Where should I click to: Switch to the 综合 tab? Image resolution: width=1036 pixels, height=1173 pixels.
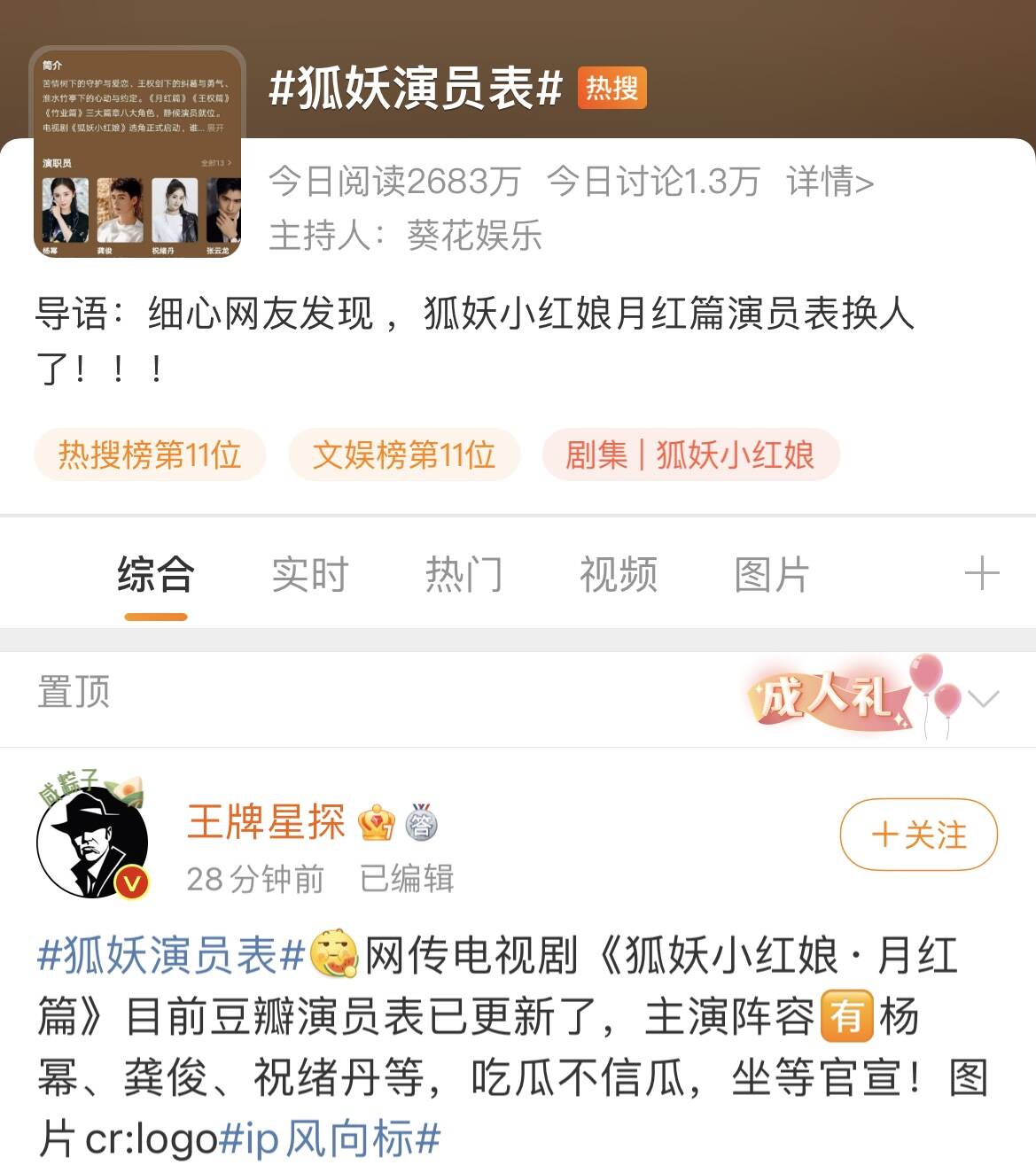coord(155,575)
